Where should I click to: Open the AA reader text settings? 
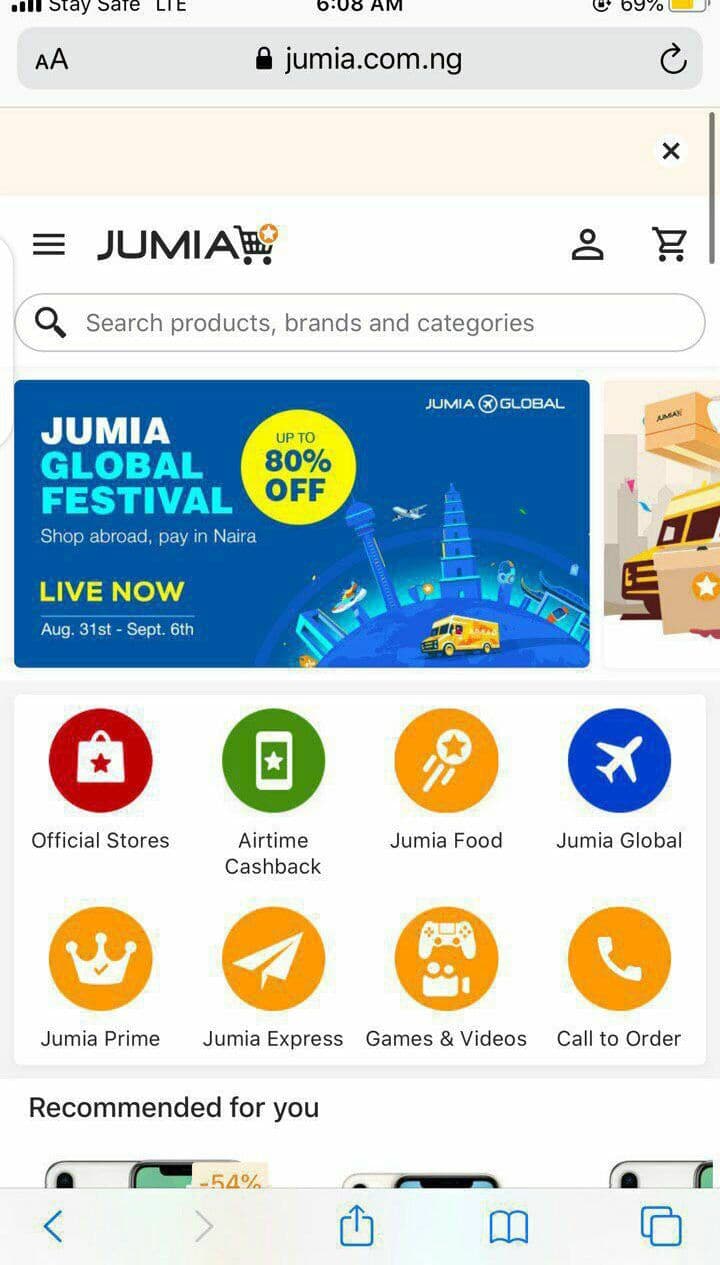[52, 60]
